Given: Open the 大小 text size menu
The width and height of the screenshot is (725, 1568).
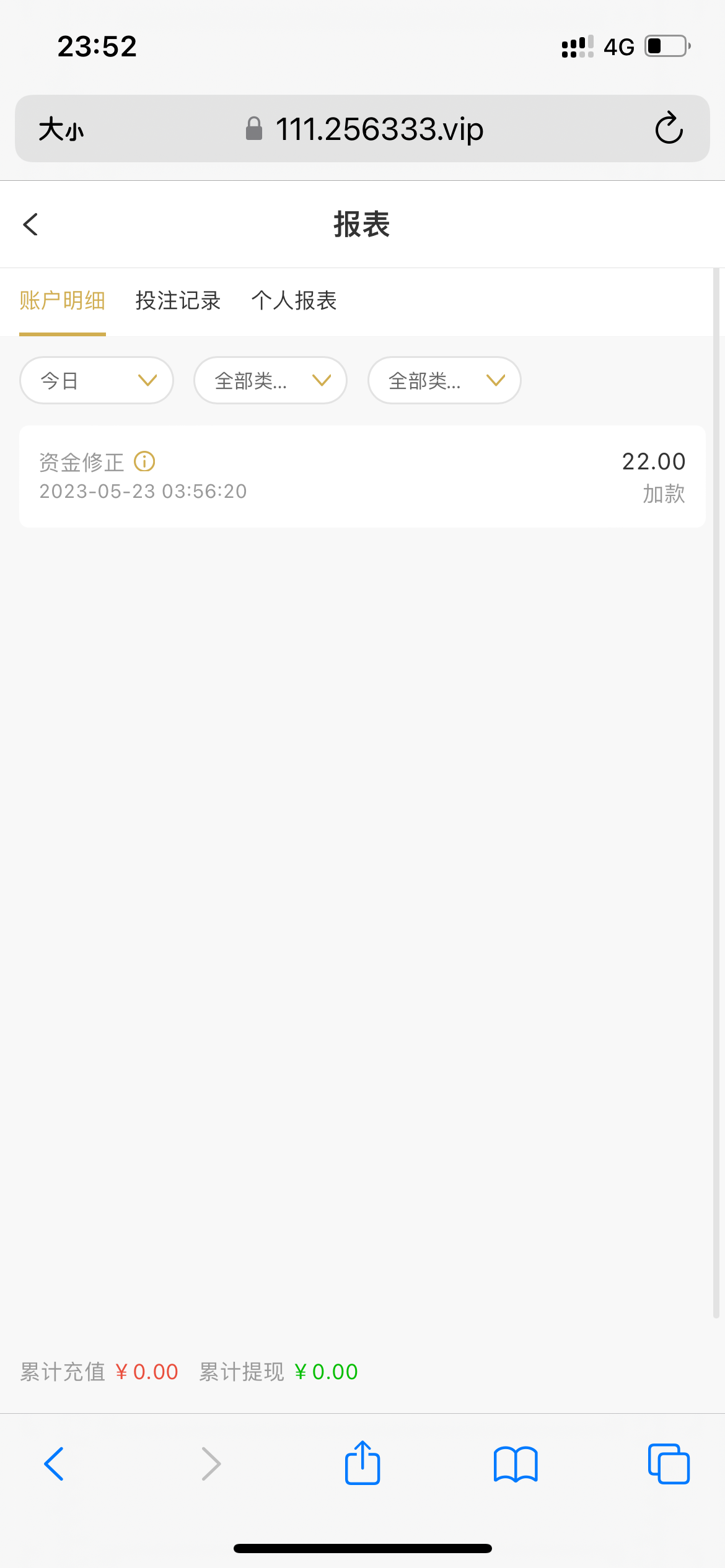Looking at the screenshot, I should click(61, 129).
